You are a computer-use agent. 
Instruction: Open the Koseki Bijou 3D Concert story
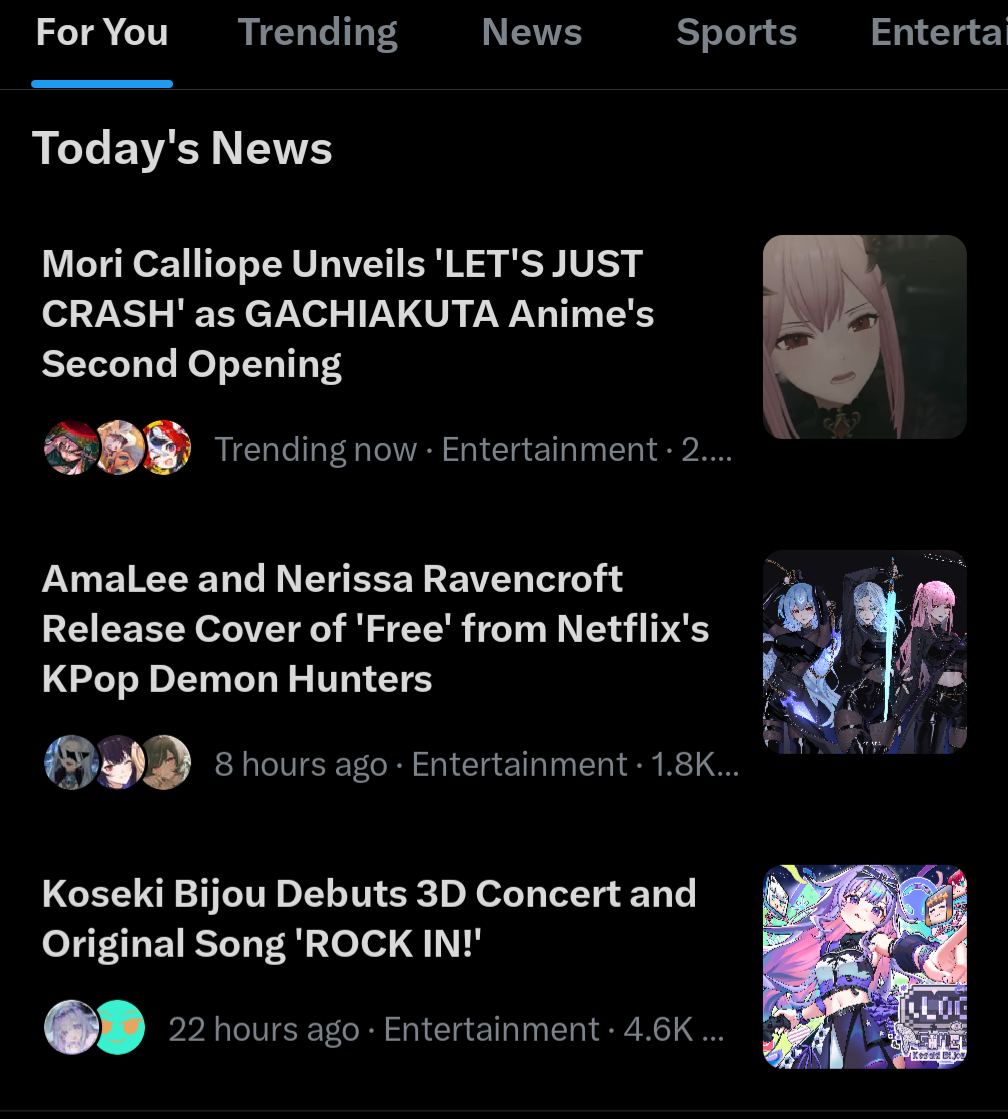(369, 919)
